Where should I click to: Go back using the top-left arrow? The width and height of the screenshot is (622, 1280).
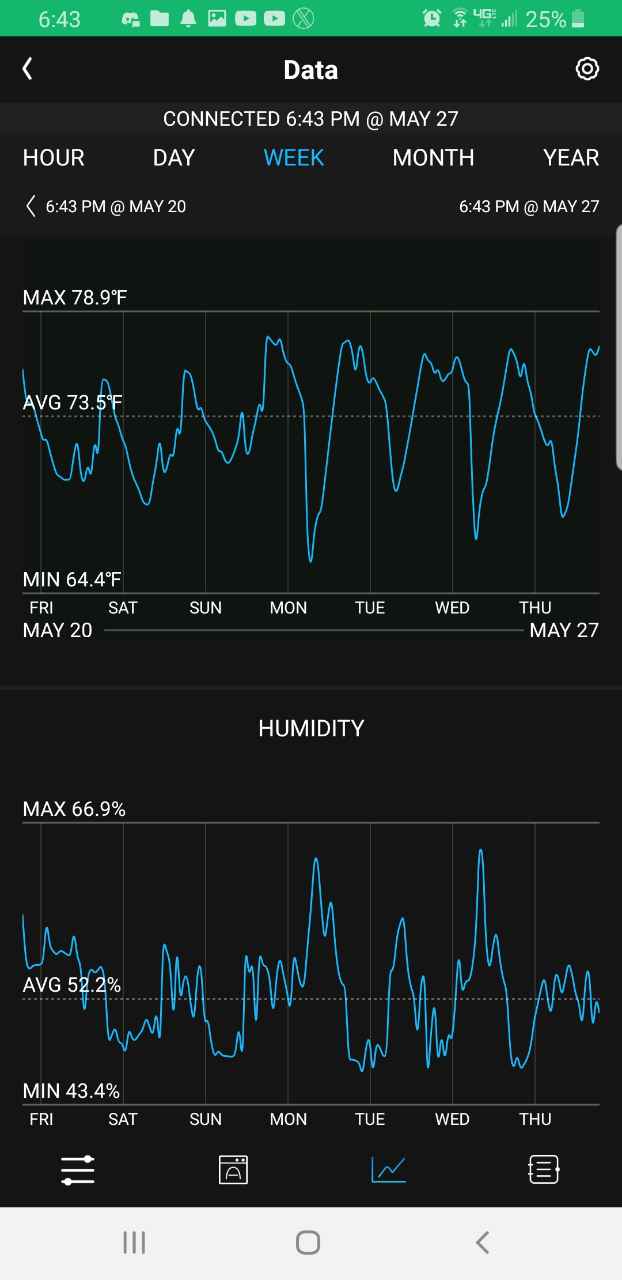28,68
